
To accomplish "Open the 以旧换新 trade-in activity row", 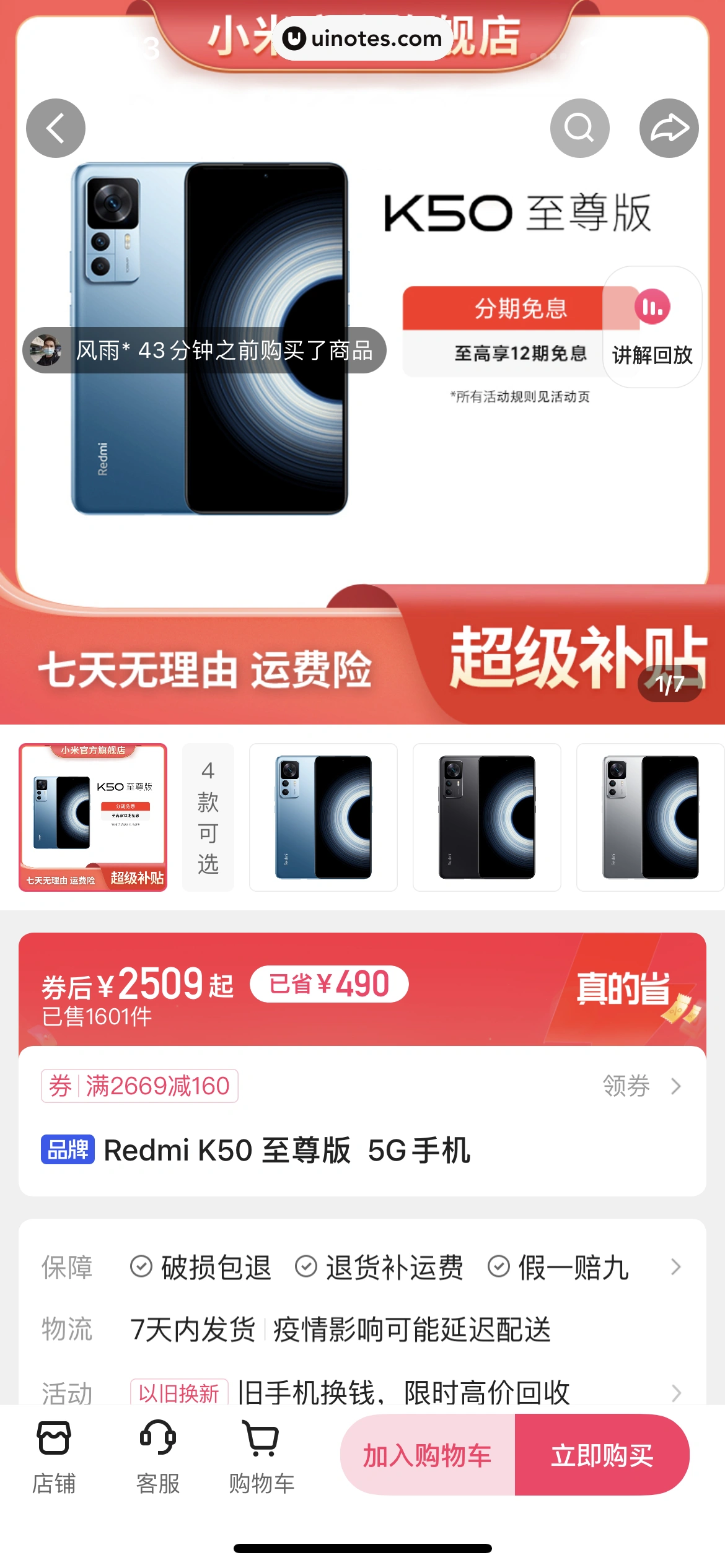I will pos(403,1392).
